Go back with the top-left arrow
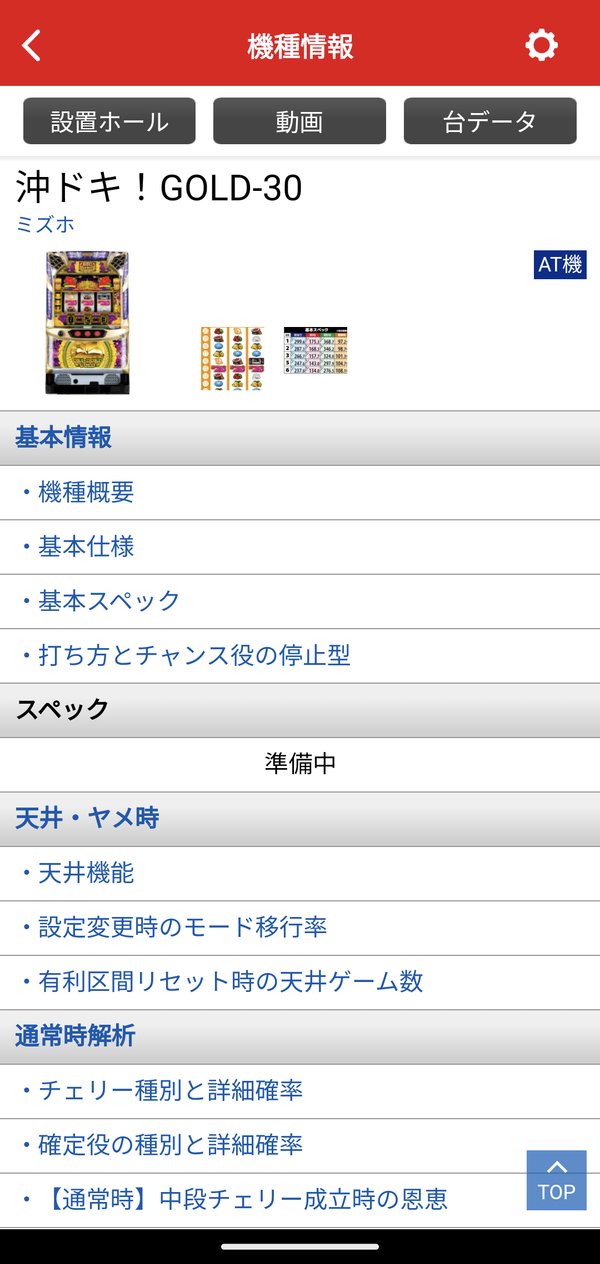The width and height of the screenshot is (600, 1264). point(32,45)
